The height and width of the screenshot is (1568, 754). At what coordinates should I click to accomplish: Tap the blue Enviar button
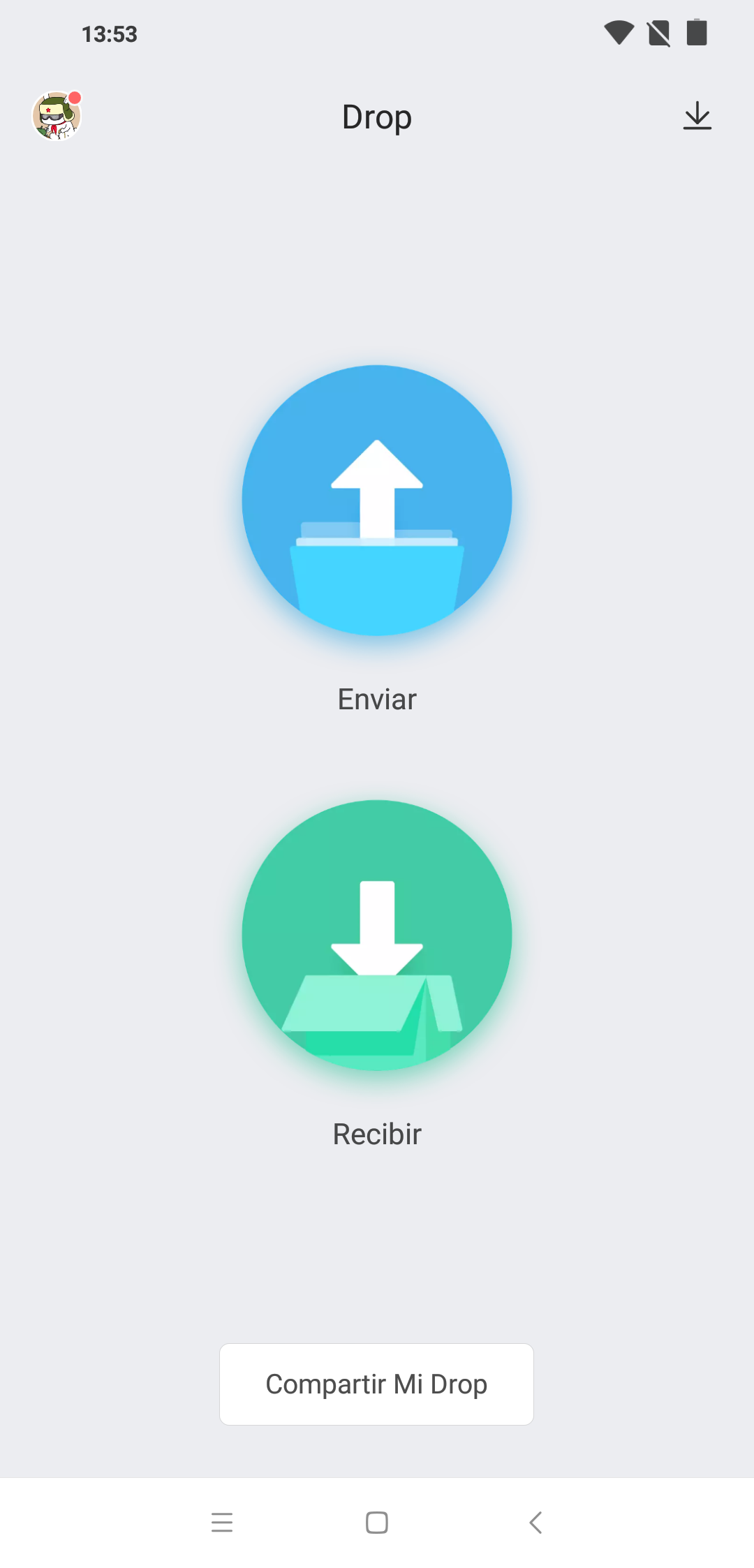[x=377, y=500]
